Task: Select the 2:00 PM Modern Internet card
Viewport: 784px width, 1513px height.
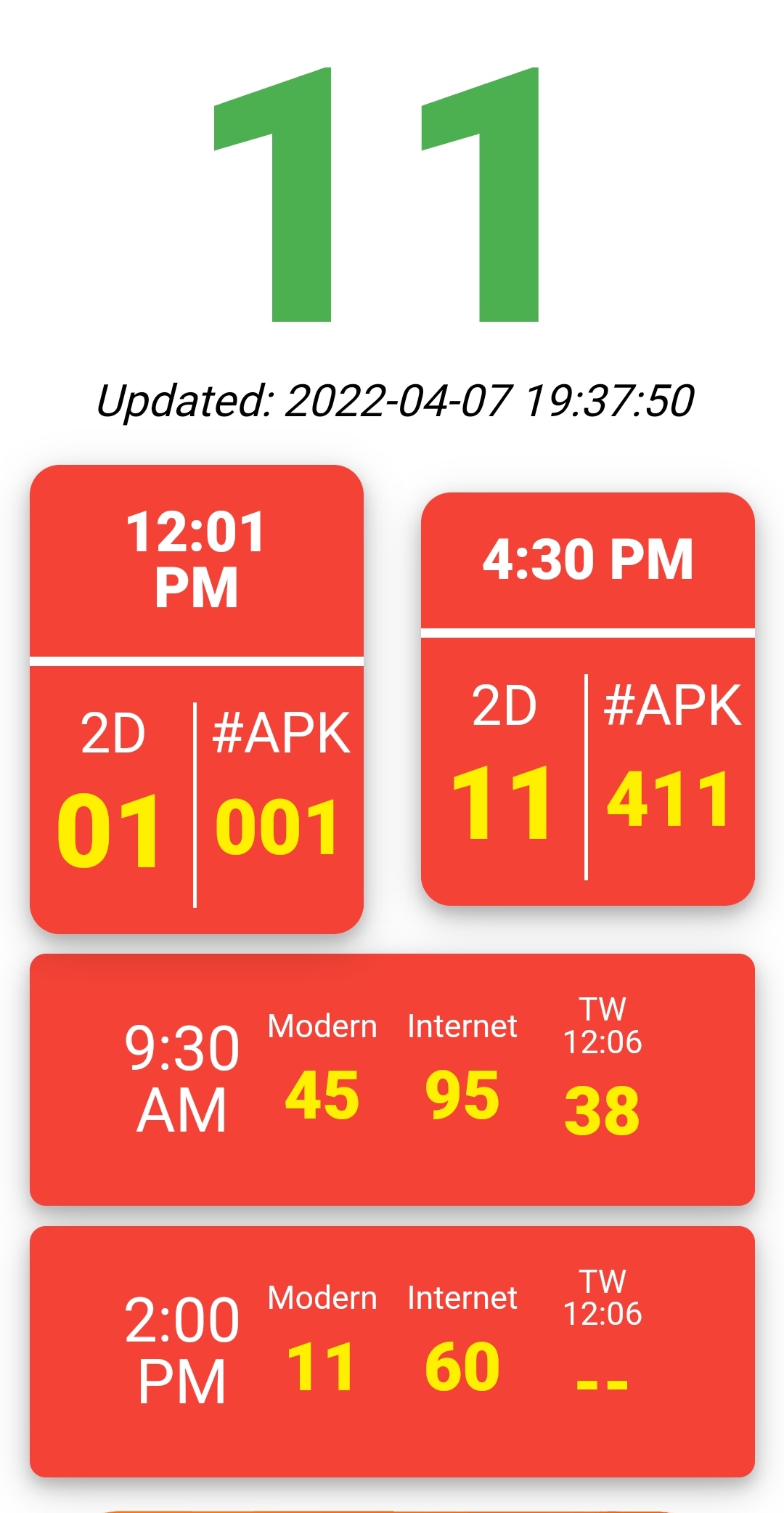Action: 392,1351
